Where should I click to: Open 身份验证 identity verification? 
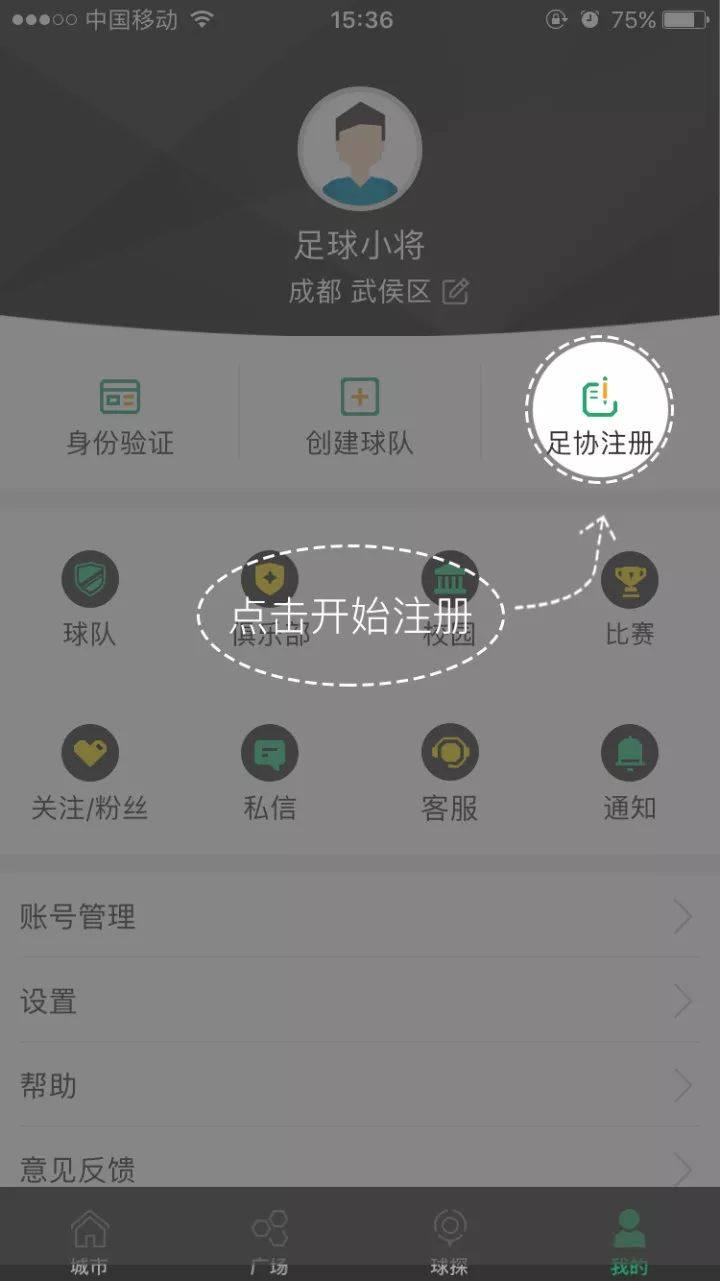120,415
